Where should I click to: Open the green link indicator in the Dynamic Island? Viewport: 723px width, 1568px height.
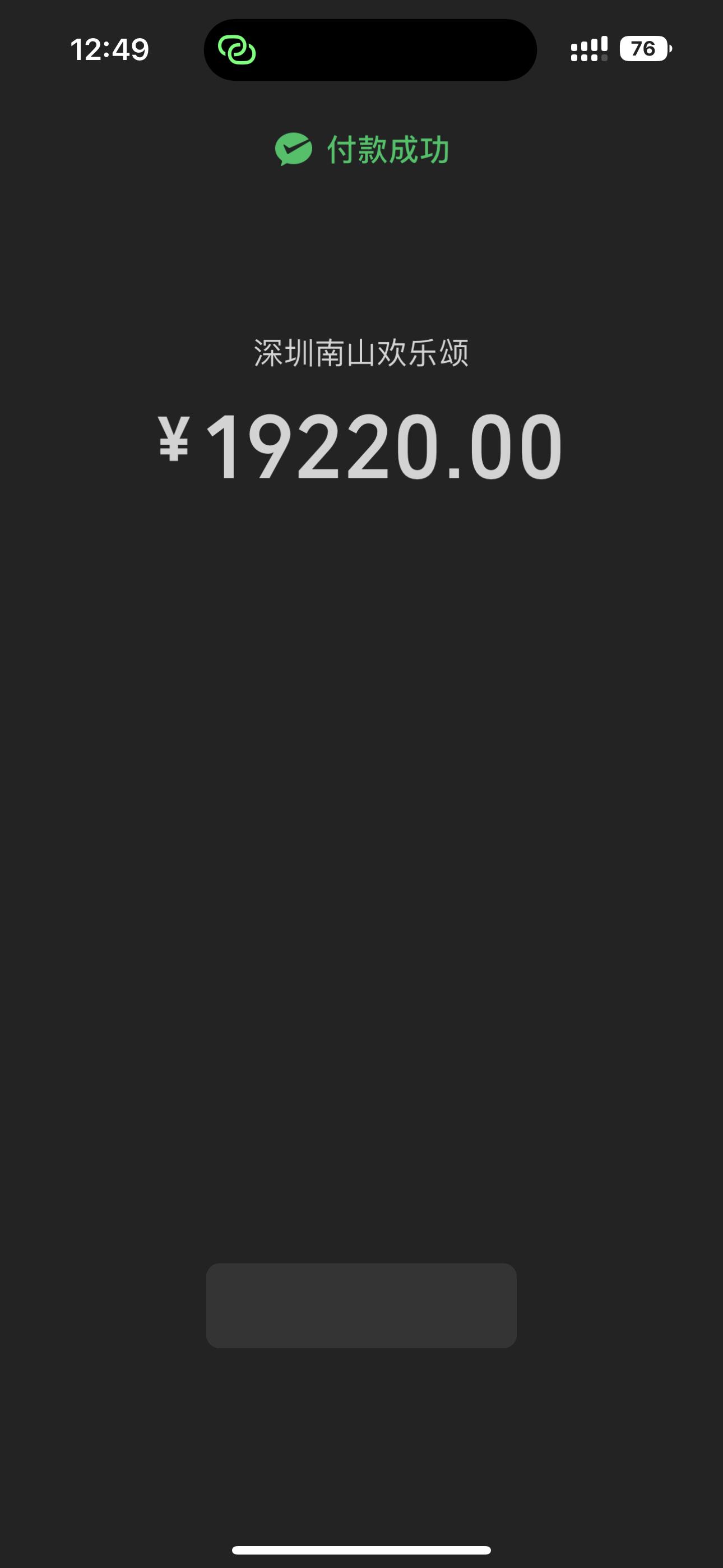[237, 50]
